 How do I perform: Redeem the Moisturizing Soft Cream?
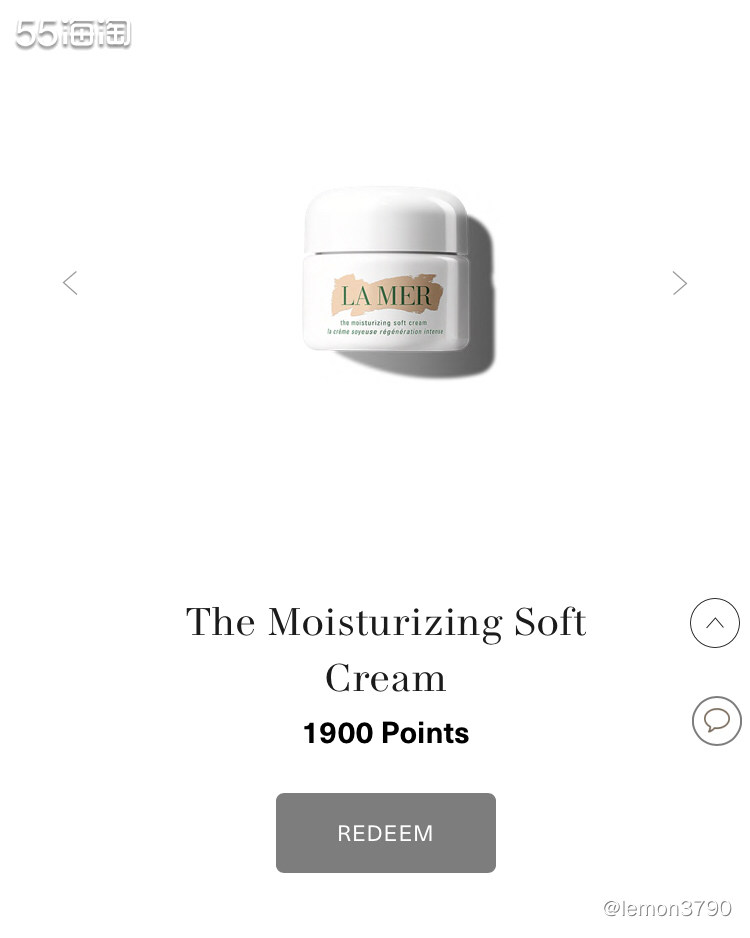coord(385,833)
